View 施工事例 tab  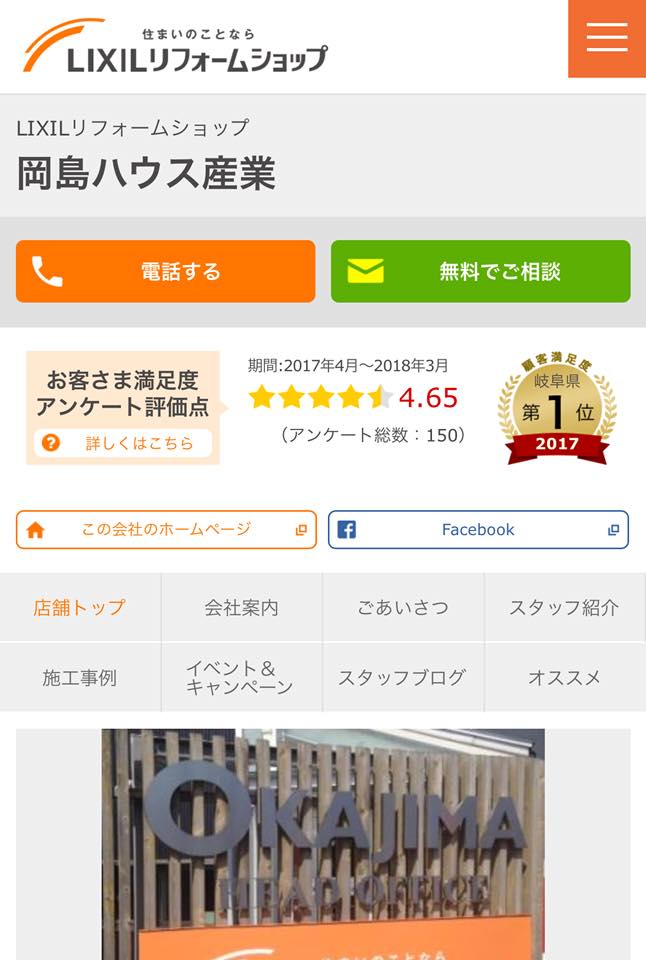coord(80,677)
